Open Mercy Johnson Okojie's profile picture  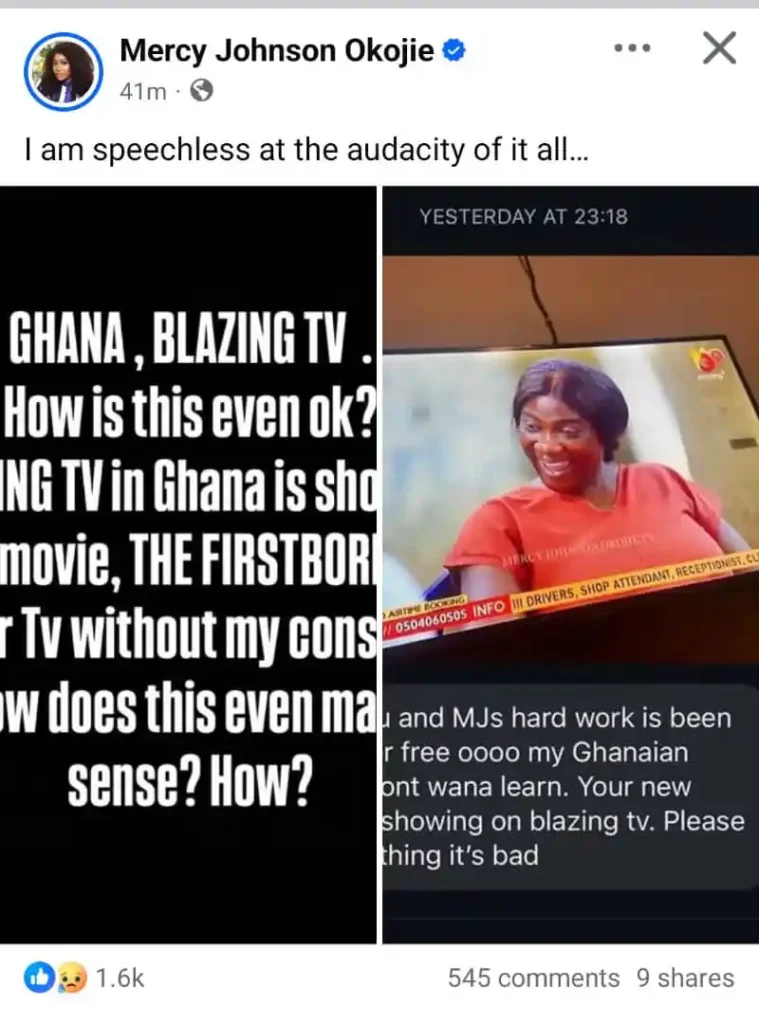[x=63, y=69]
